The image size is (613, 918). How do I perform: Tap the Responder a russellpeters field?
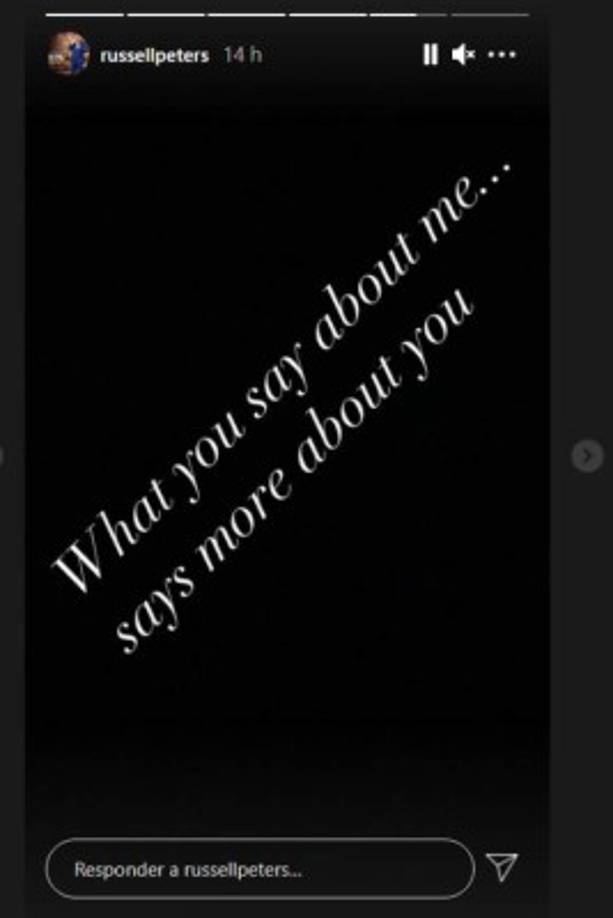[260, 868]
